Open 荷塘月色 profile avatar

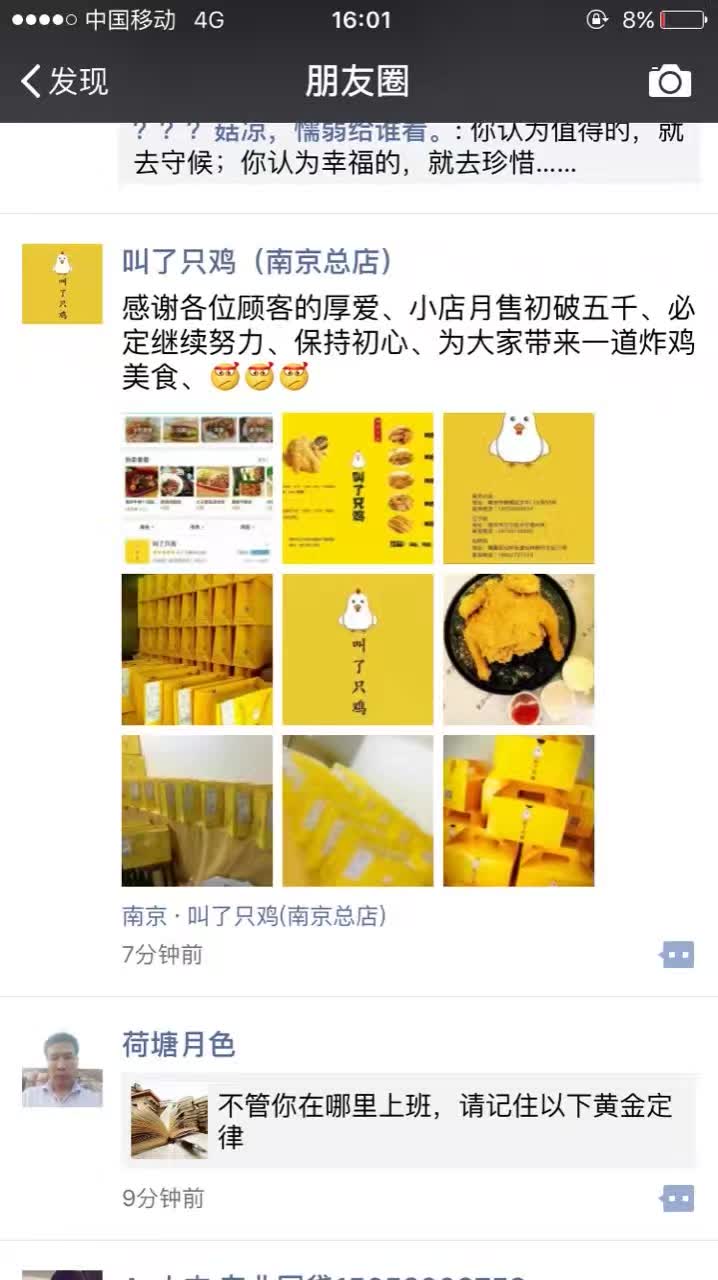[x=62, y=1069]
